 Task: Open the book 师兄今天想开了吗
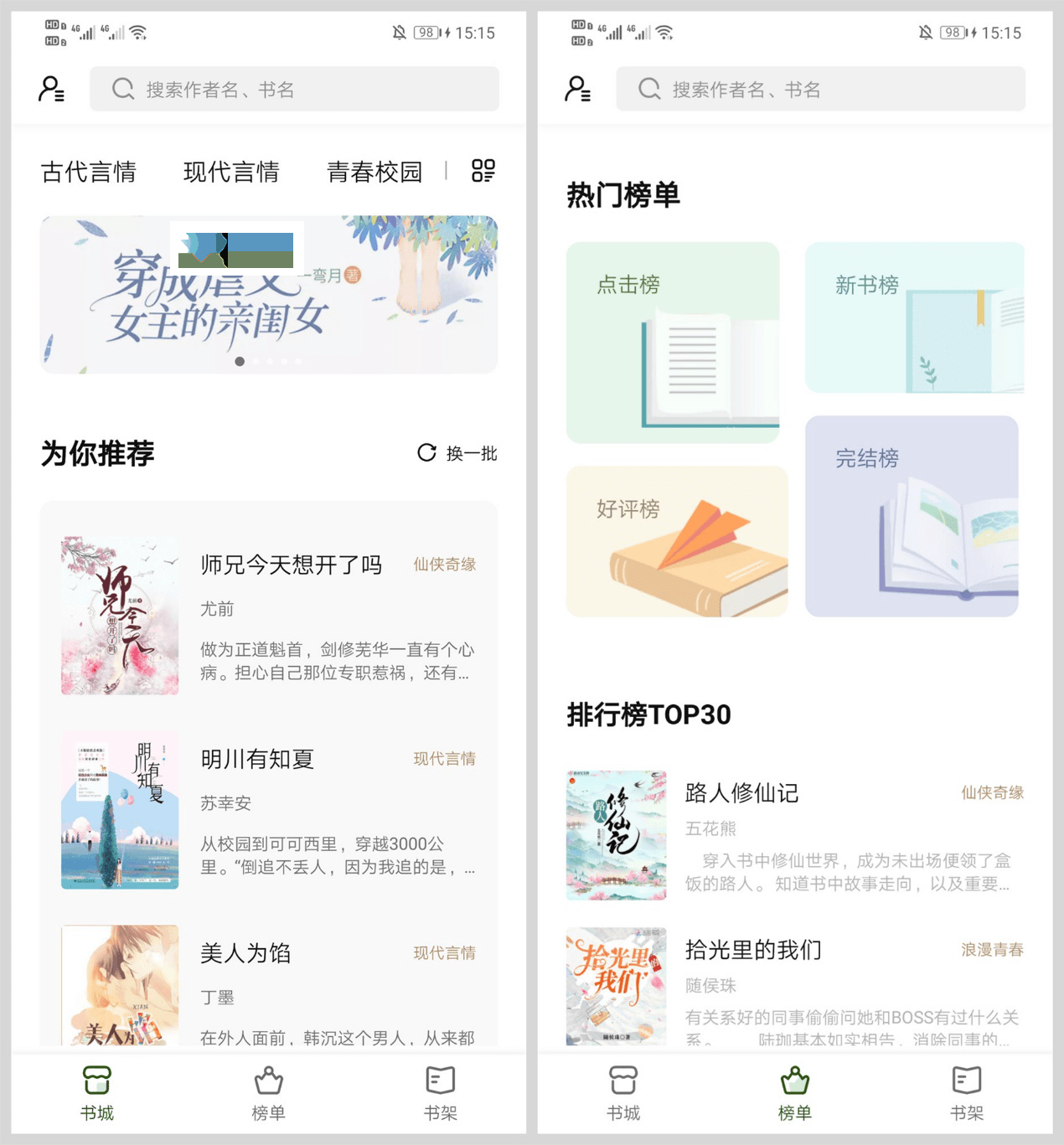coord(291,565)
